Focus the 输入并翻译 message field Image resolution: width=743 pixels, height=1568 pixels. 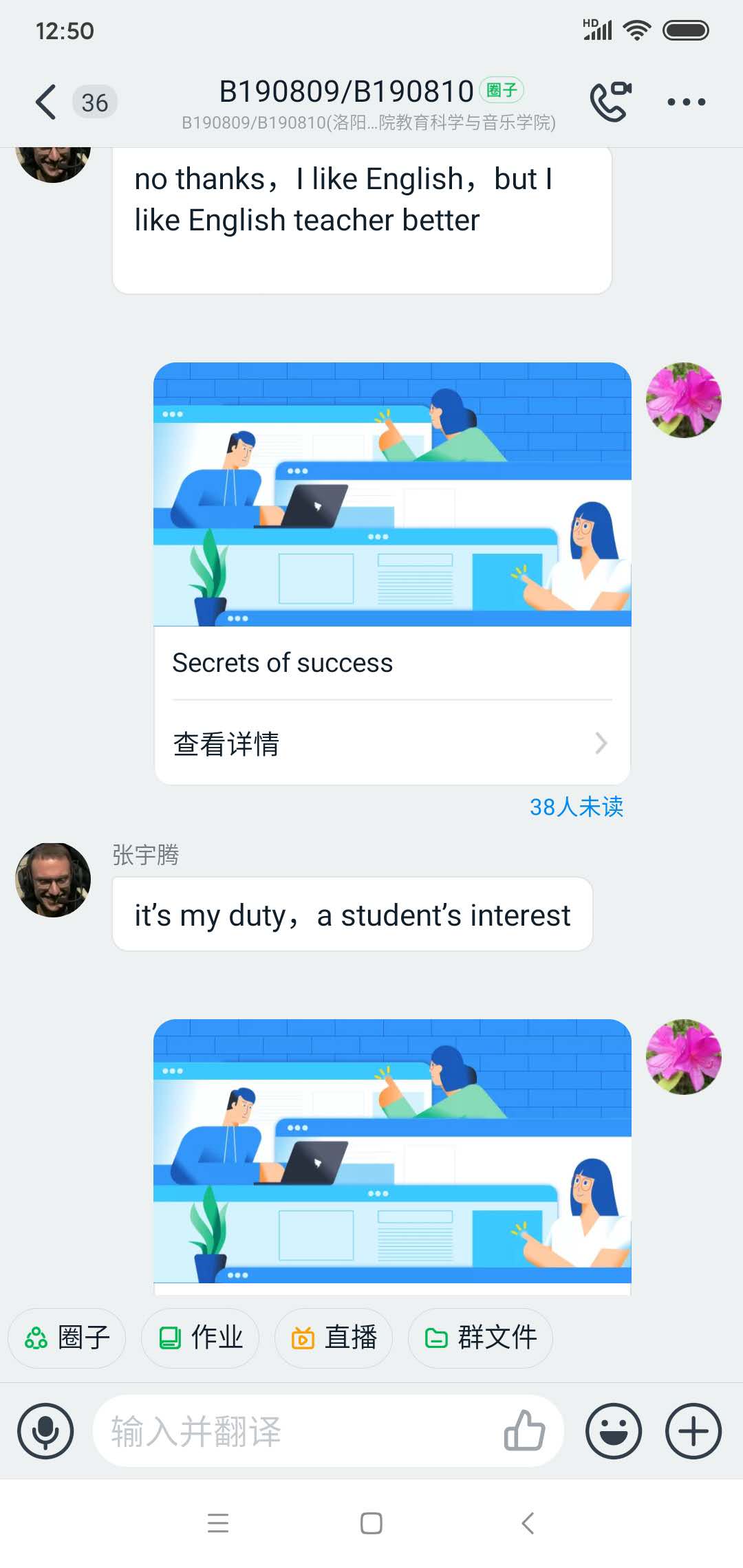point(296,1431)
